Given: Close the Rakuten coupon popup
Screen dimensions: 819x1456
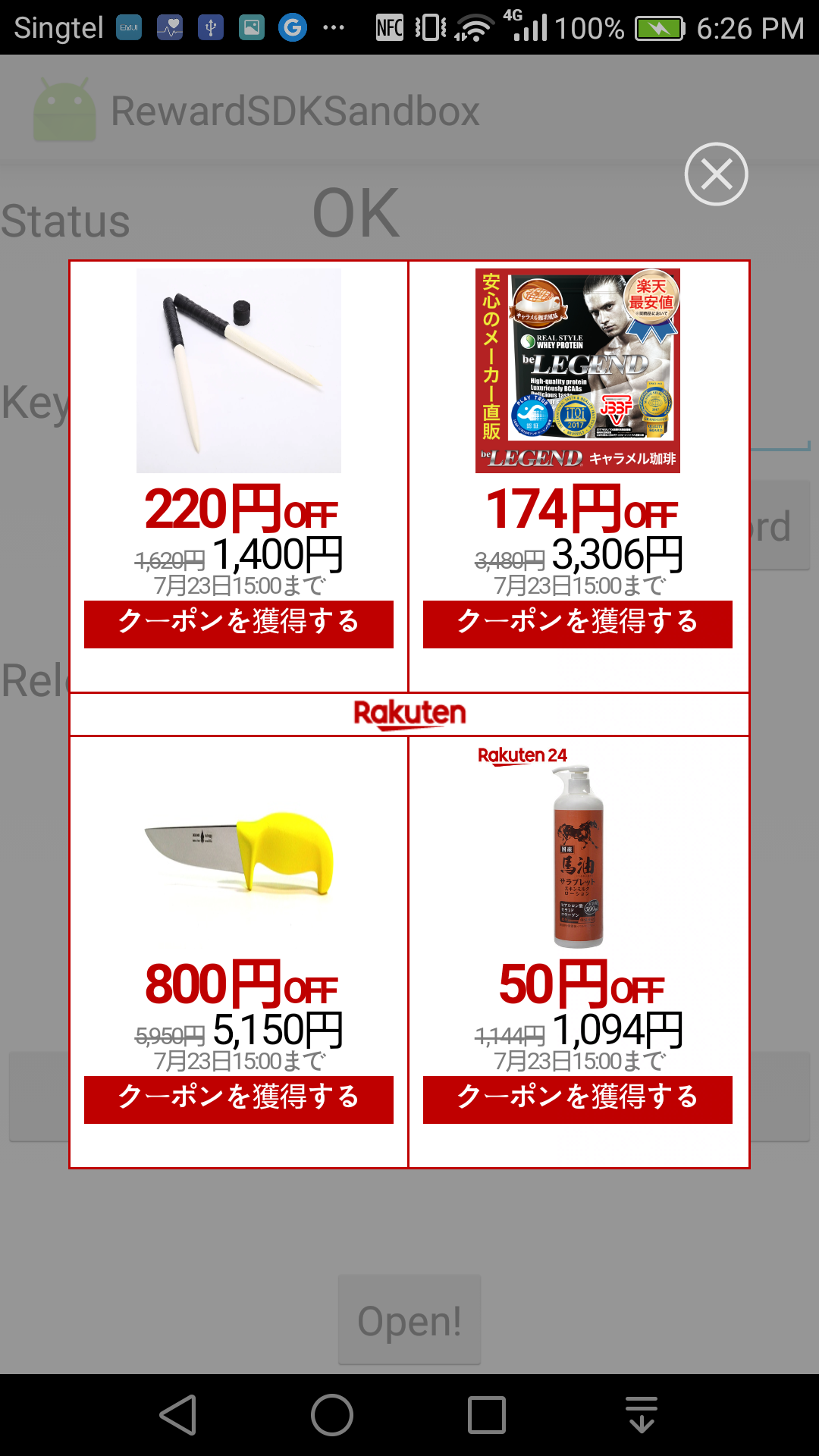Looking at the screenshot, I should 716,174.
